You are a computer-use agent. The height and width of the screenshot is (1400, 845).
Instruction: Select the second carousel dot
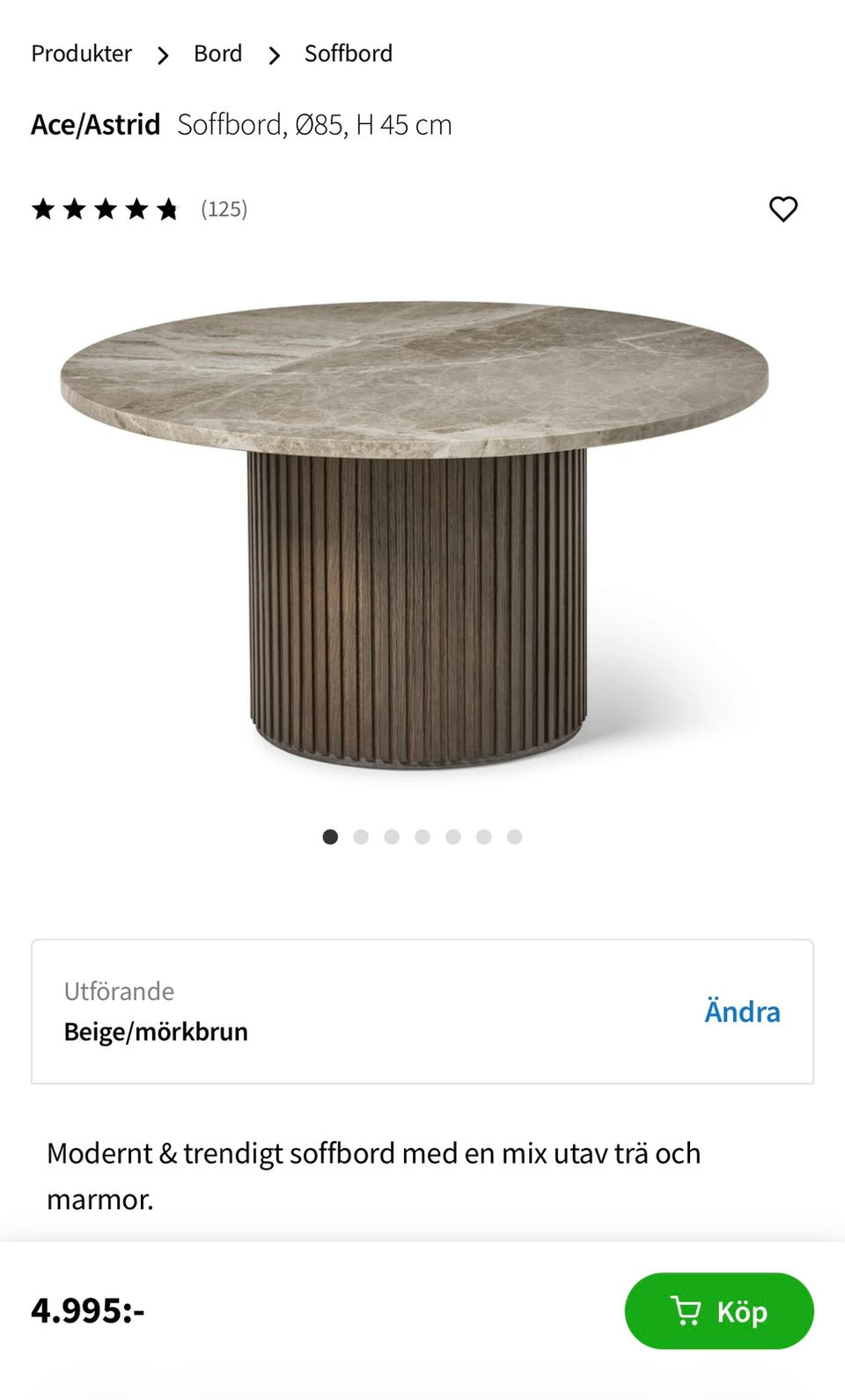[x=361, y=836]
